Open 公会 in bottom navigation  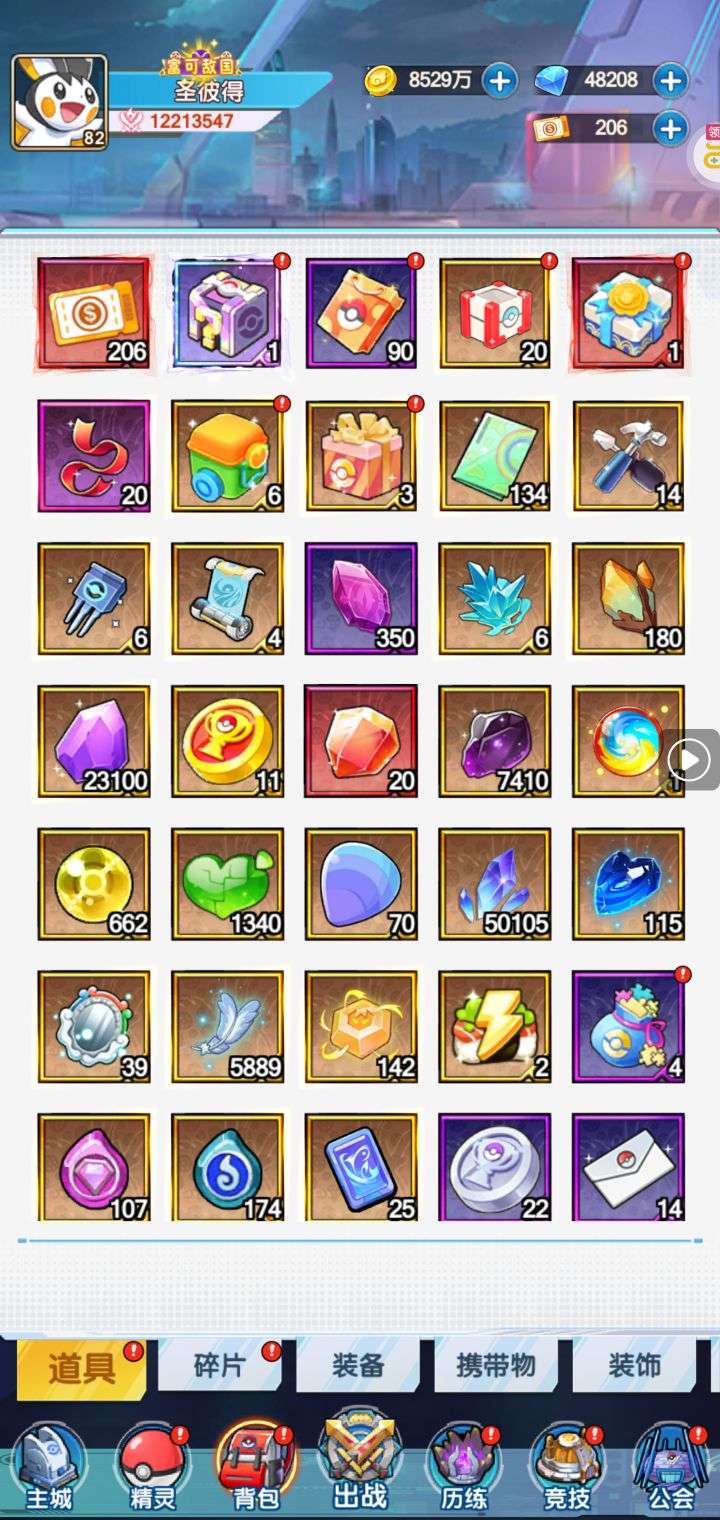coord(671,1468)
